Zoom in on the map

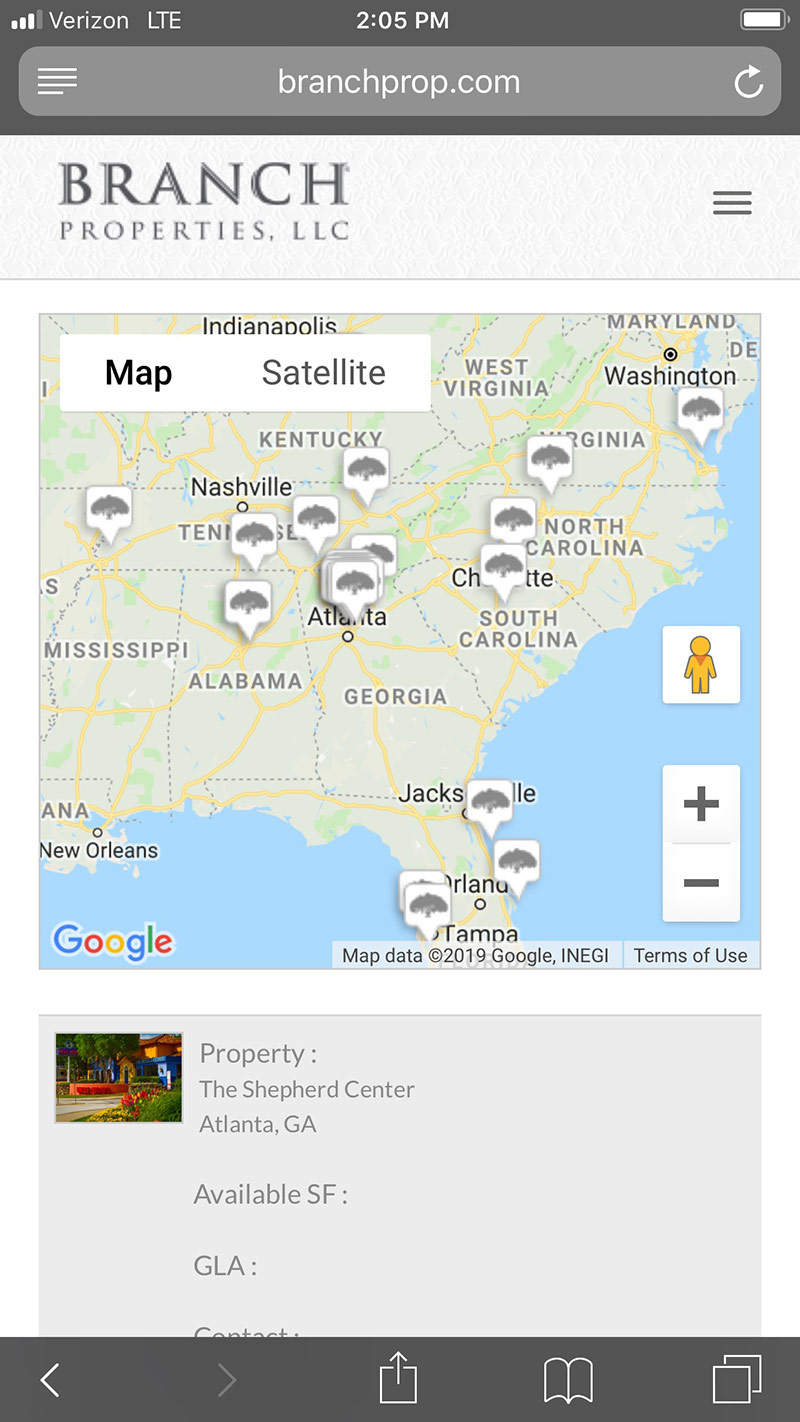(701, 804)
